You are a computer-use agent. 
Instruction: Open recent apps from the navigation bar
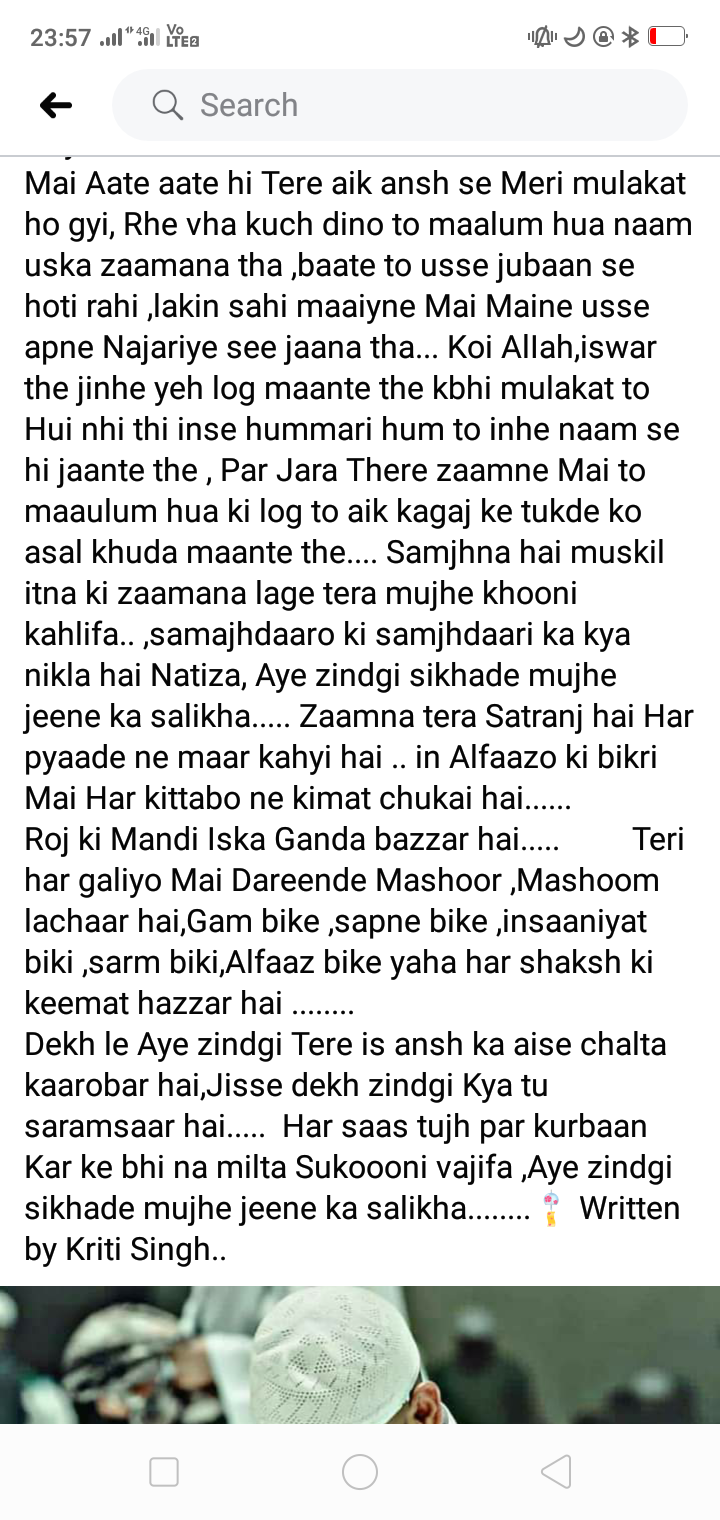(164, 1472)
